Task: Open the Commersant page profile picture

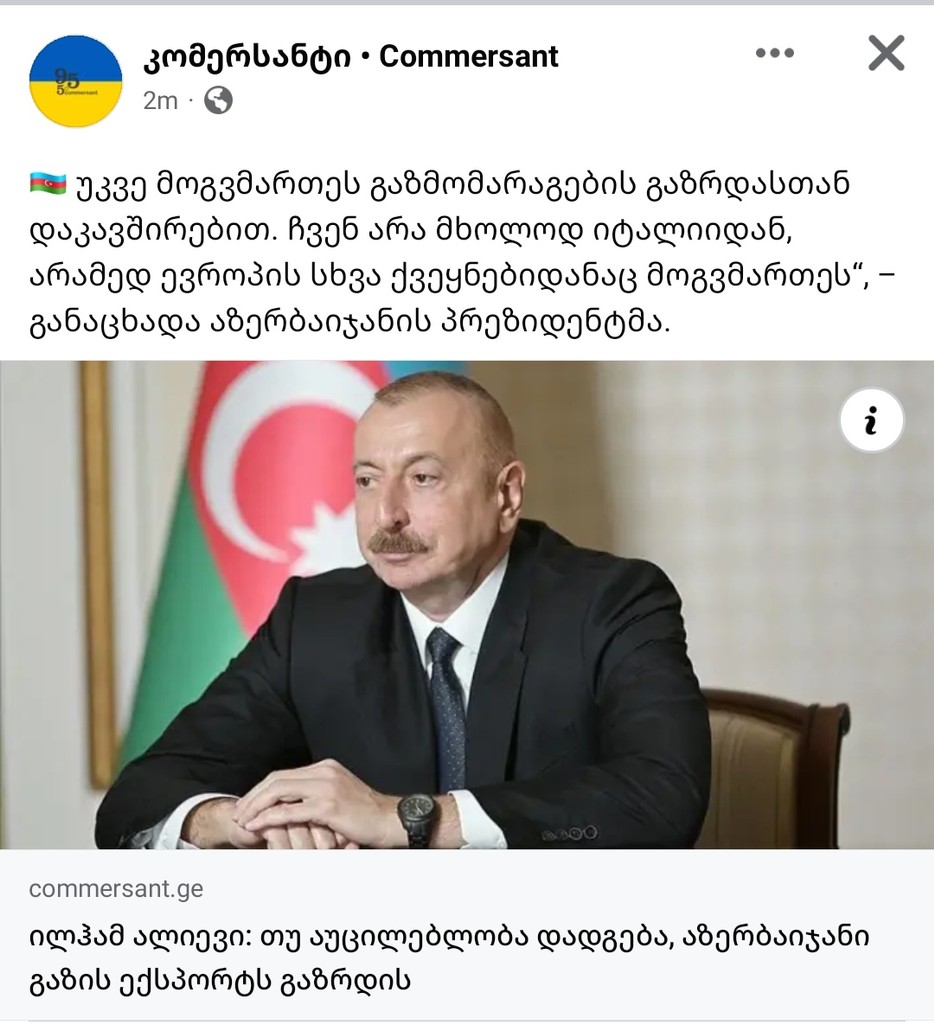Action: click(x=76, y=80)
